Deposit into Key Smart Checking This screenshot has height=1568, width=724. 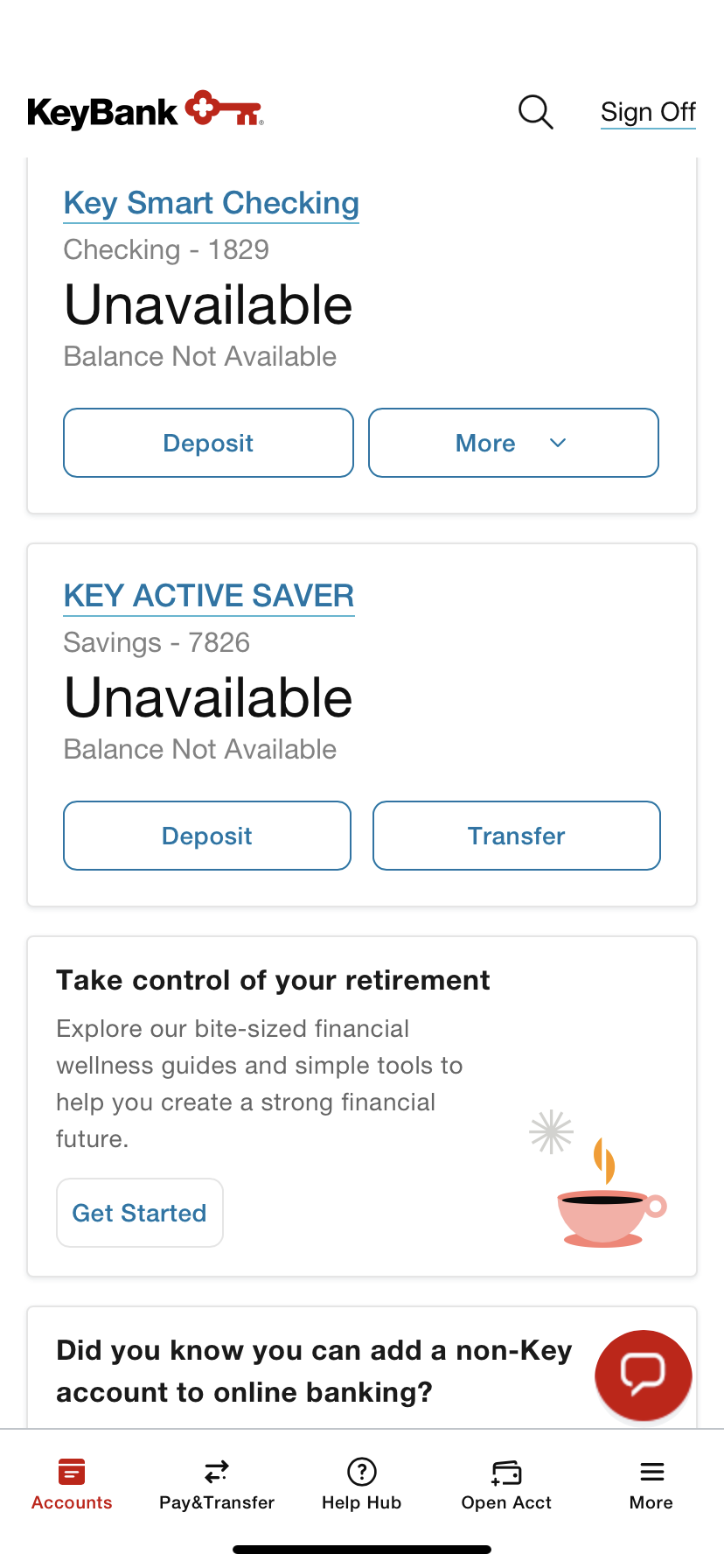pyautogui.click(x=208, y=443)
